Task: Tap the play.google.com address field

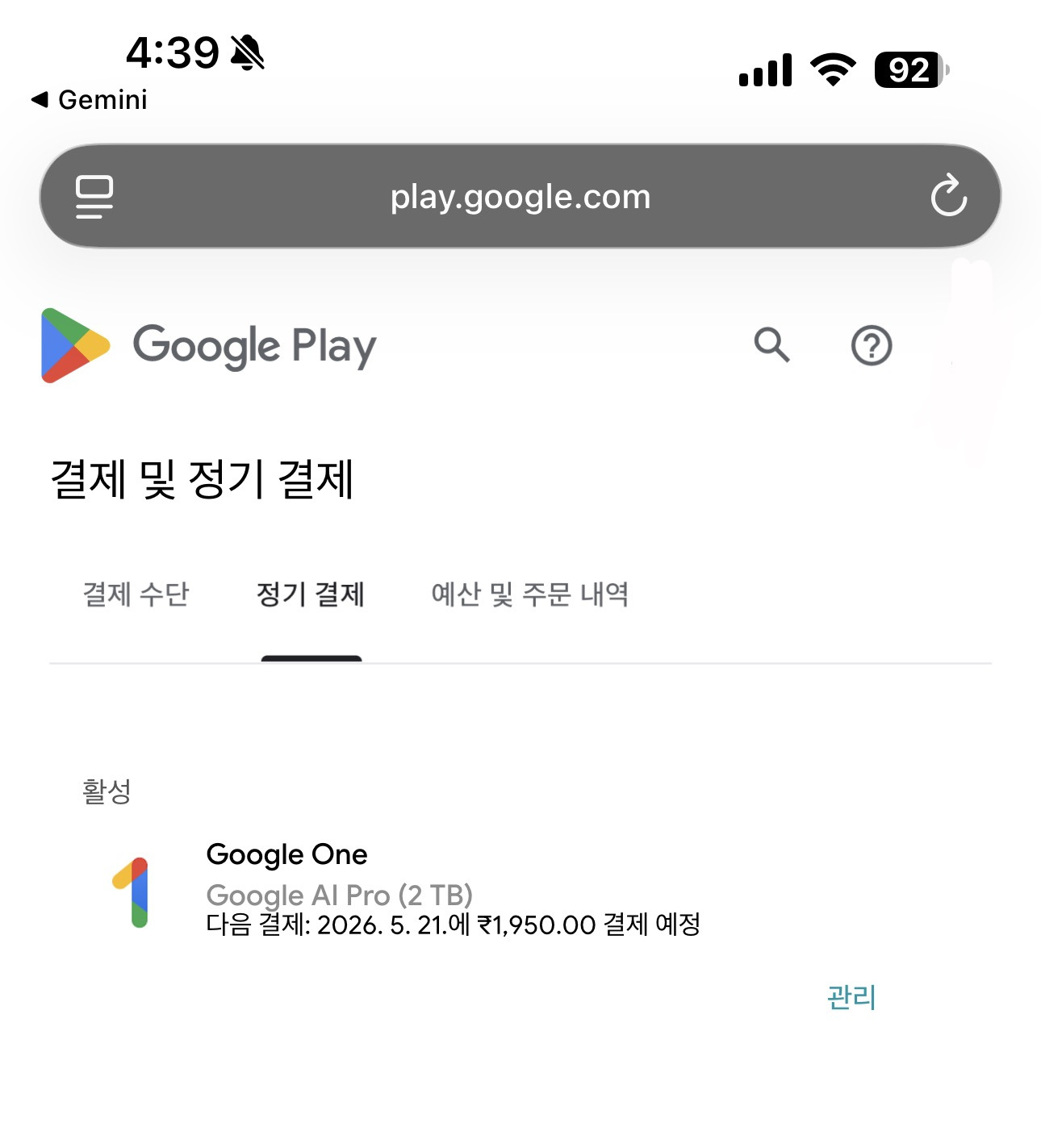Action: tap(520, 197)
